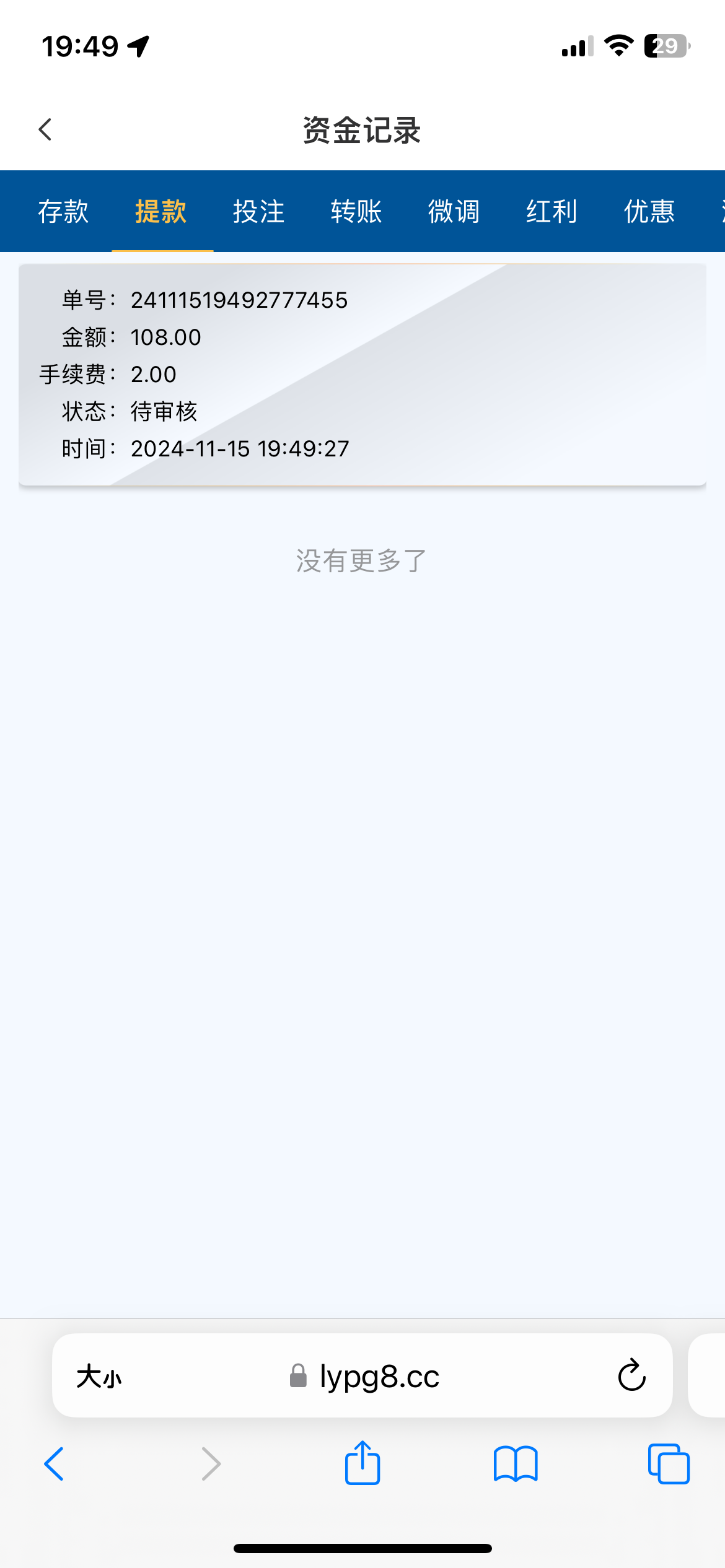This screenshot has width=725, height=1568.
Task: Open withdrawal record 24111519492777455
Action: (x=362, y=375)
